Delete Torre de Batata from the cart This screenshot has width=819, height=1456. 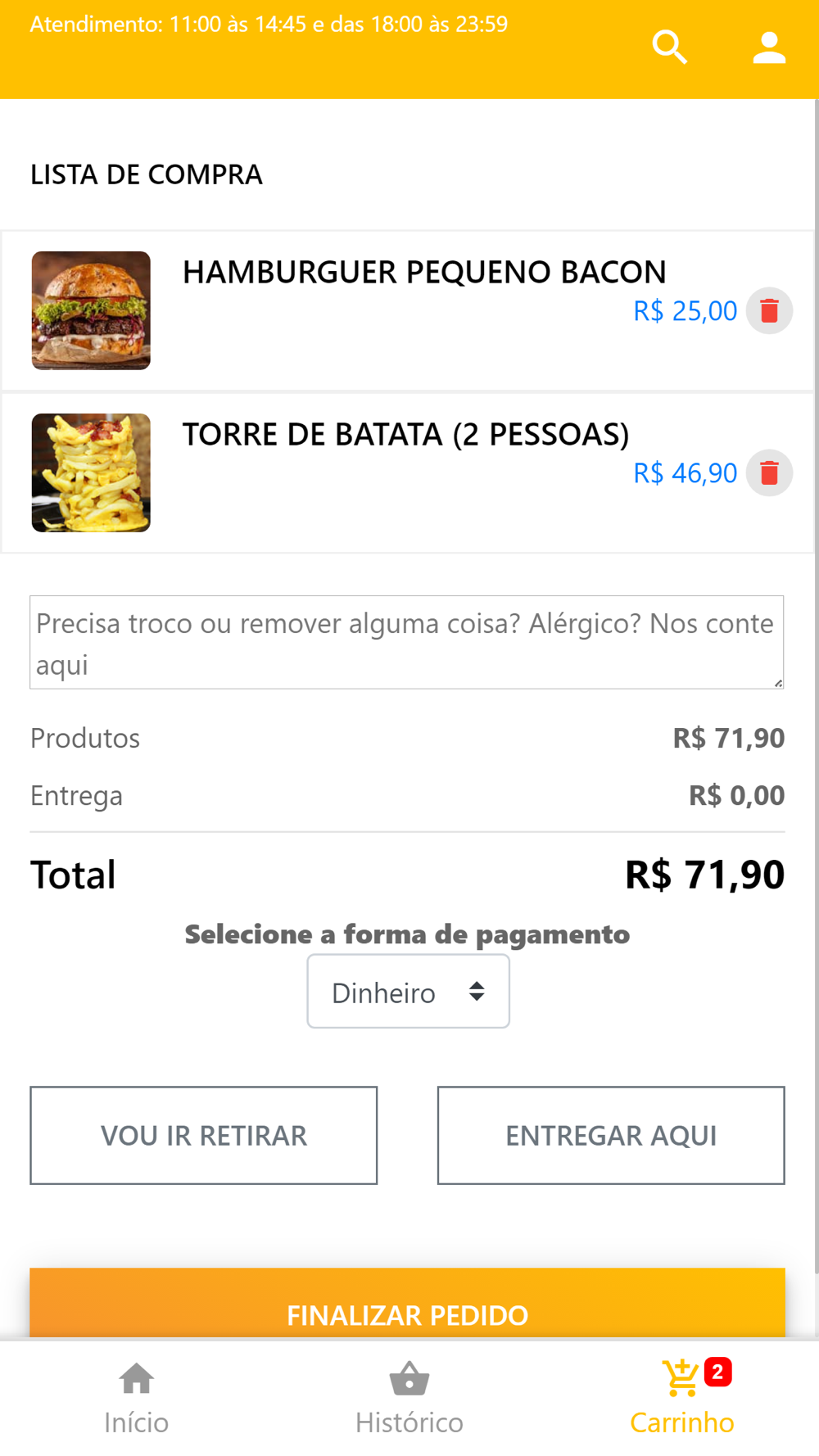click(x=769, y=473)
